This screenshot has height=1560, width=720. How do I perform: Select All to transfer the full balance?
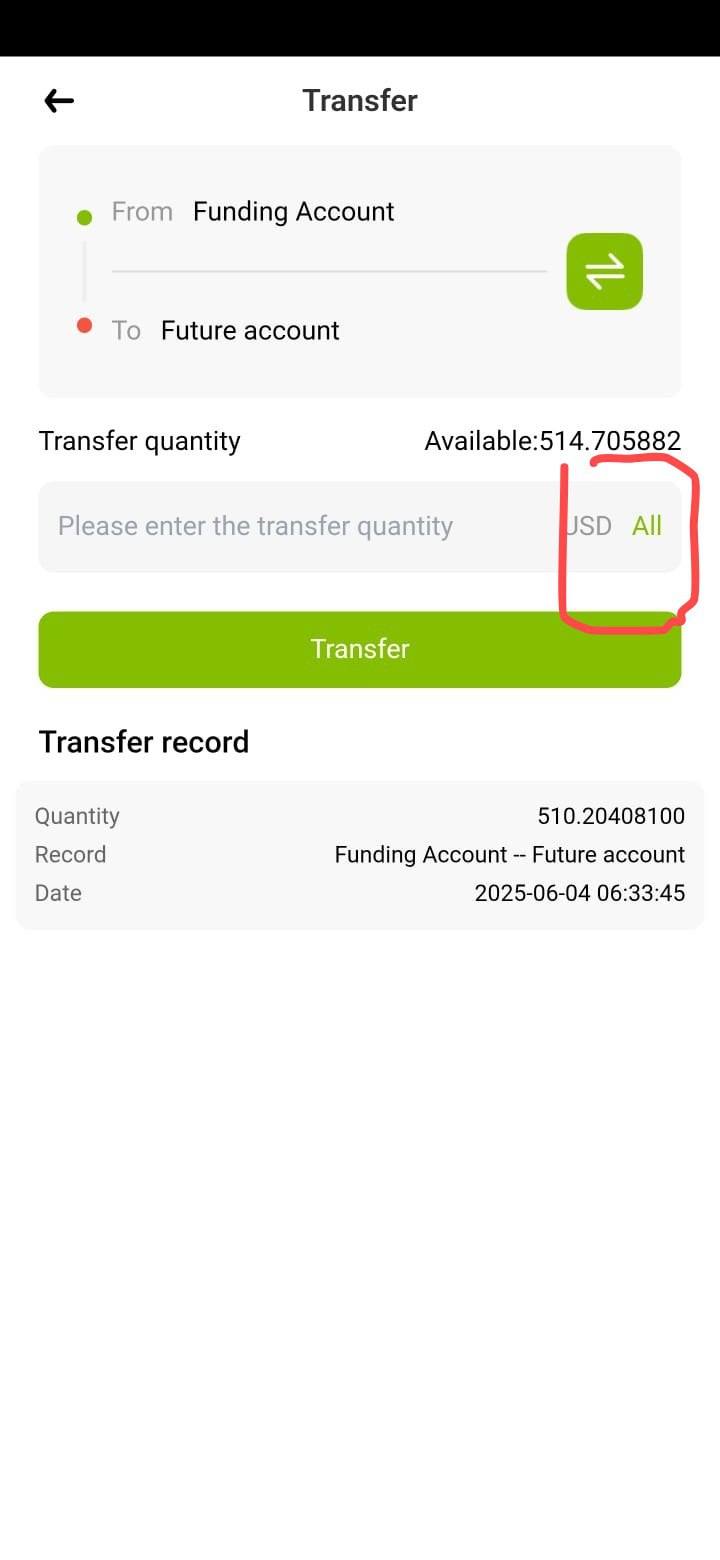647,526
